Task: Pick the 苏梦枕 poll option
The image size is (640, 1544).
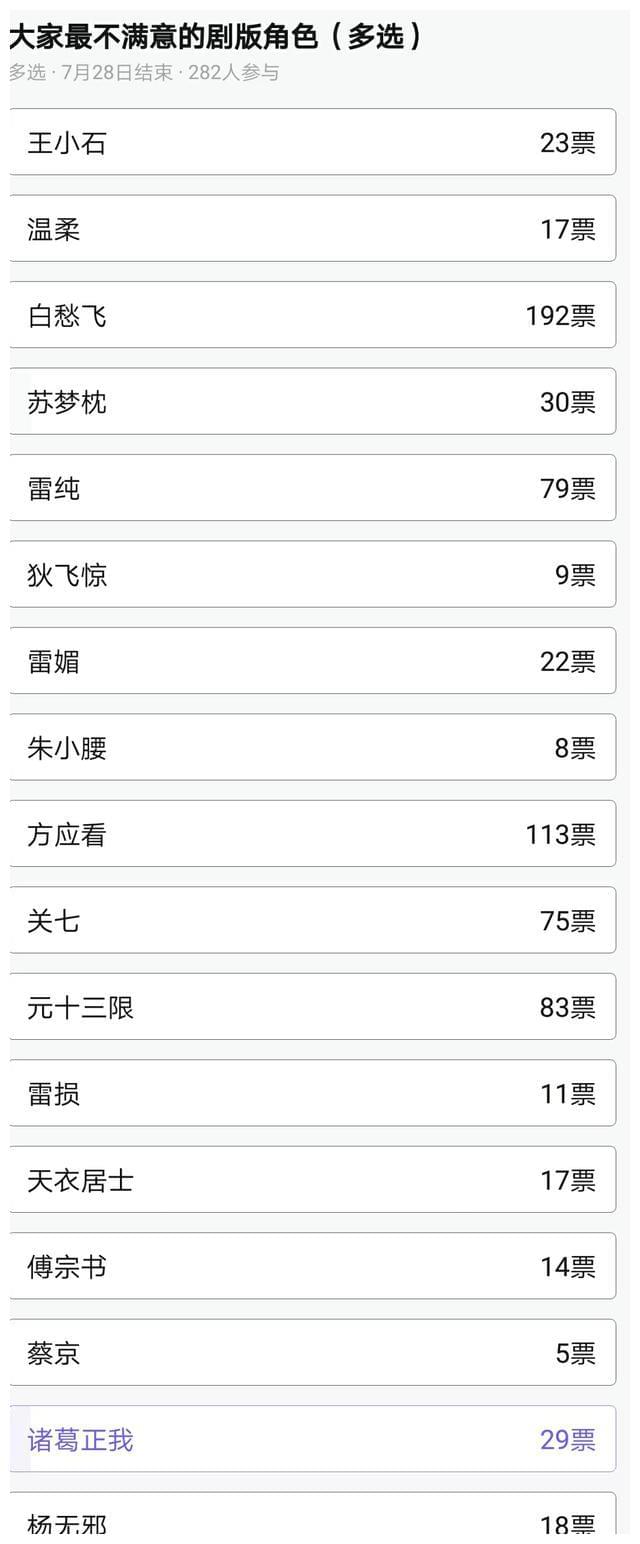Action: [312, 401]
